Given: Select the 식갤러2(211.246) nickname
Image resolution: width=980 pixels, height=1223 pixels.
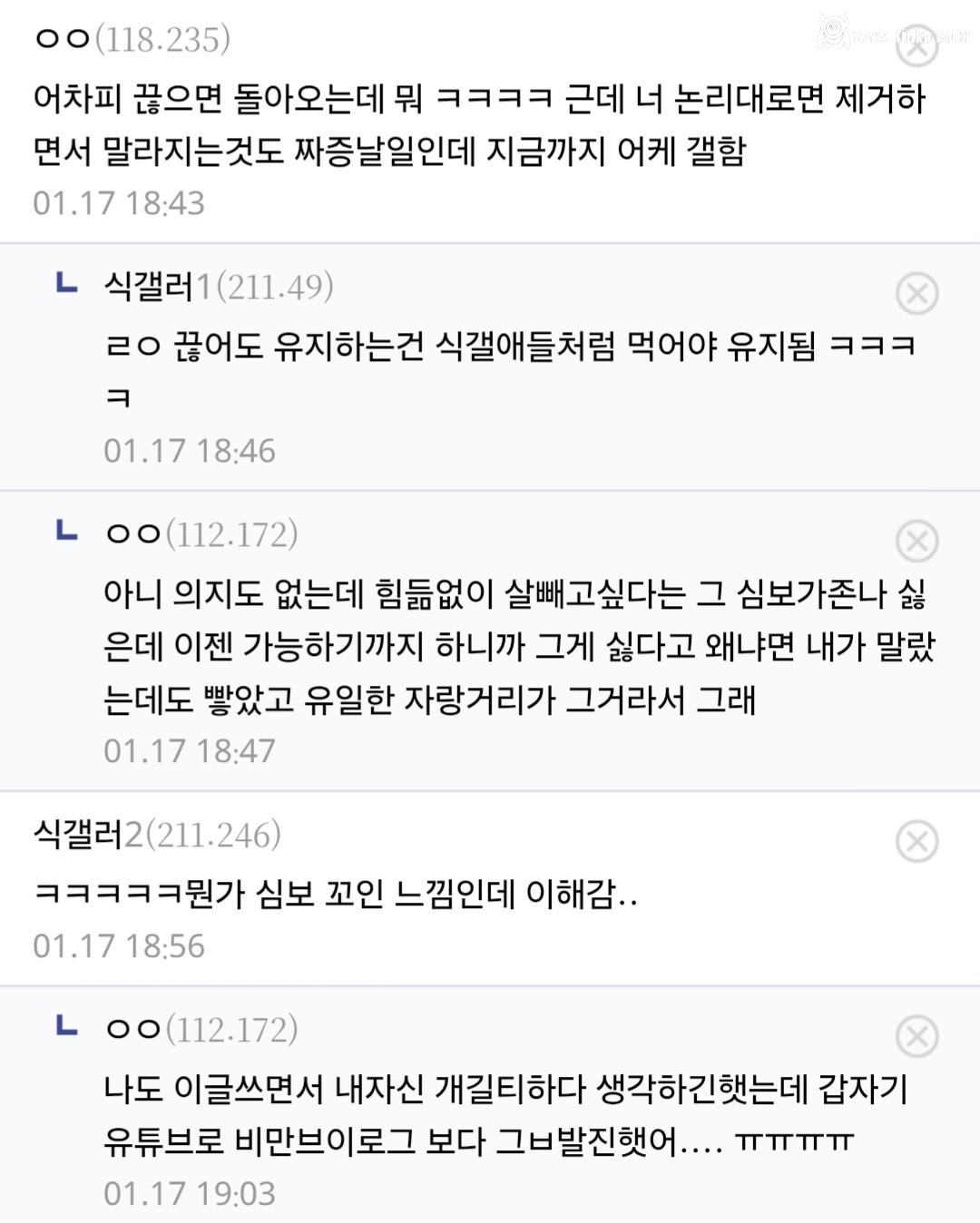Looking at the screenshot, I should coord(91,835).
